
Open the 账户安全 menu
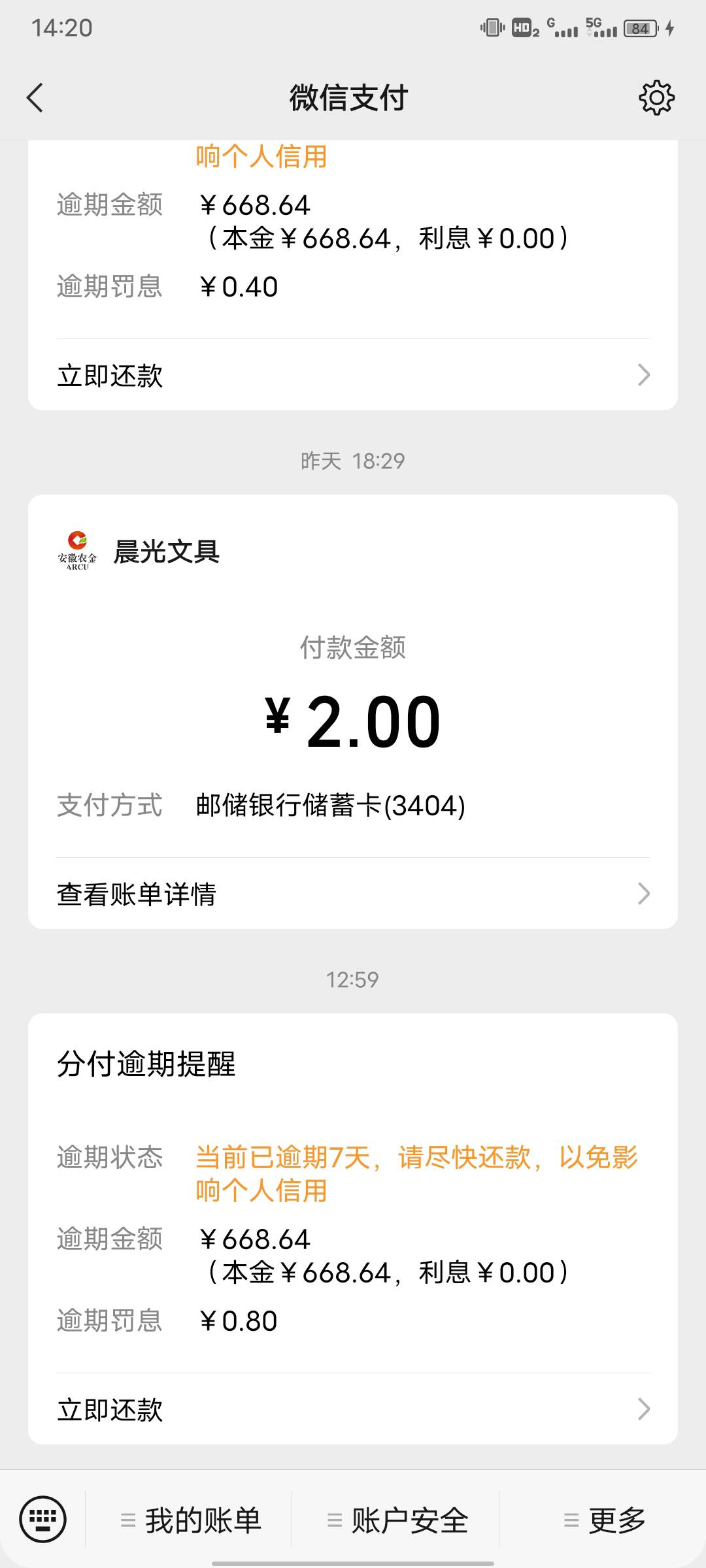coord(396,1520)
